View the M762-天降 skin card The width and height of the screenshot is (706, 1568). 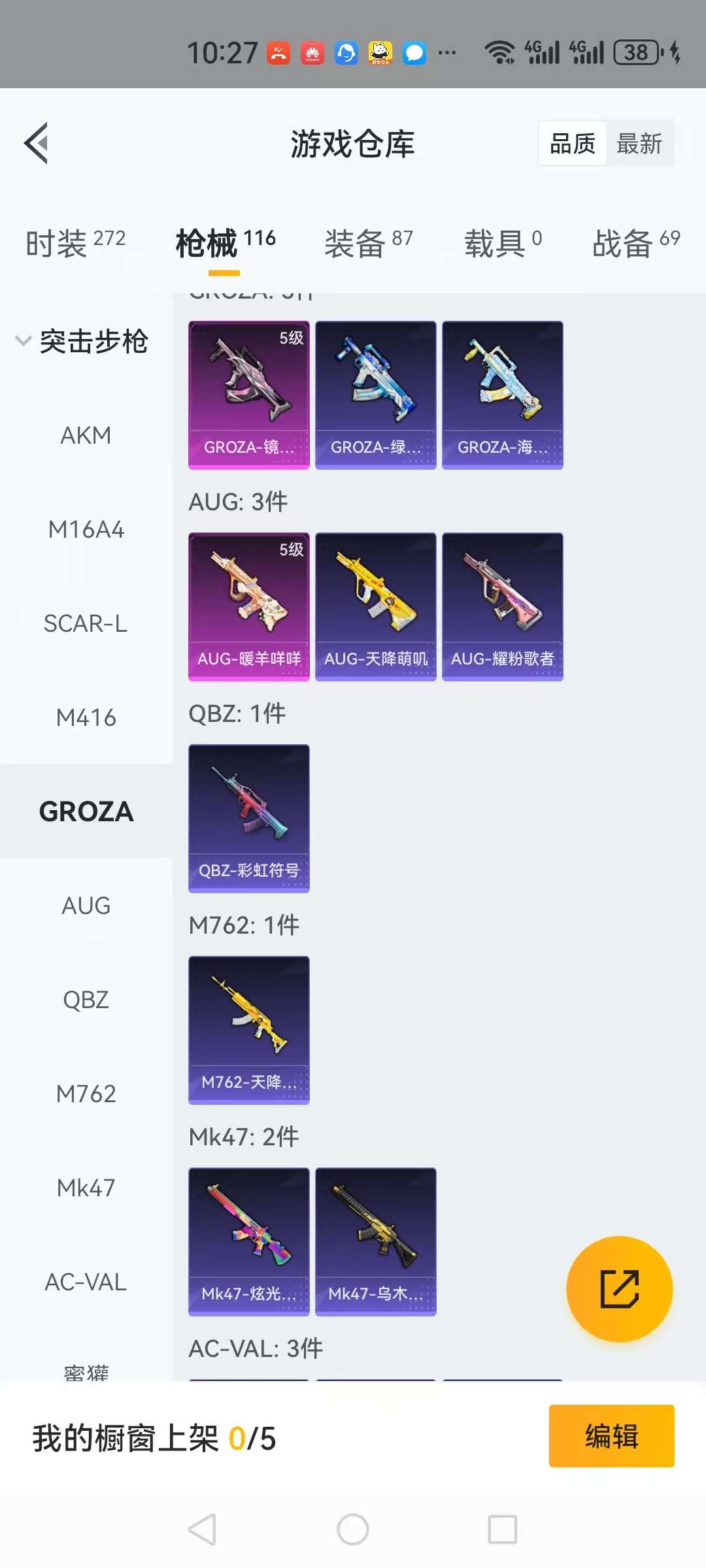(248, 1030)
